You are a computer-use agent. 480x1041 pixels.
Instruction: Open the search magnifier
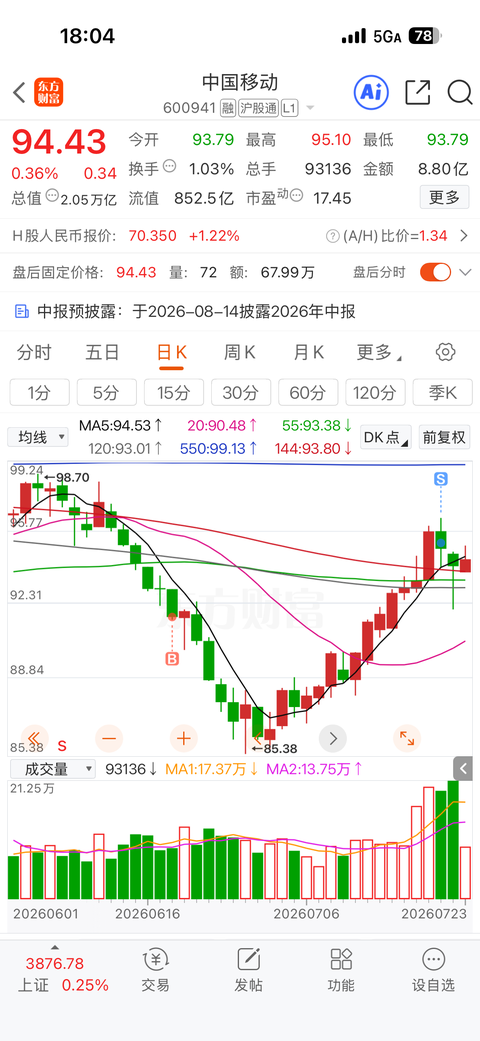(459, 93)
